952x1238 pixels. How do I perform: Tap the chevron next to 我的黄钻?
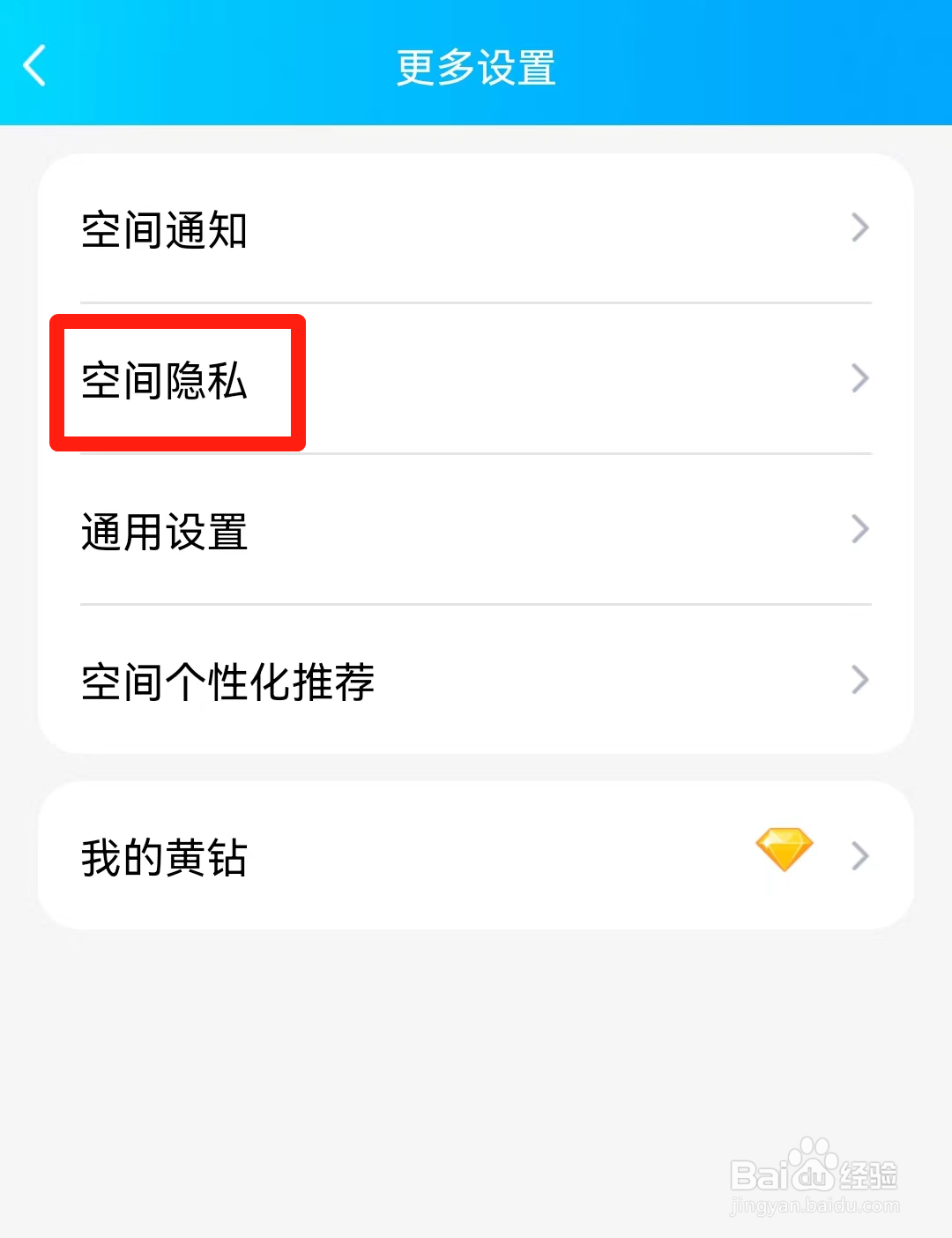859,855
